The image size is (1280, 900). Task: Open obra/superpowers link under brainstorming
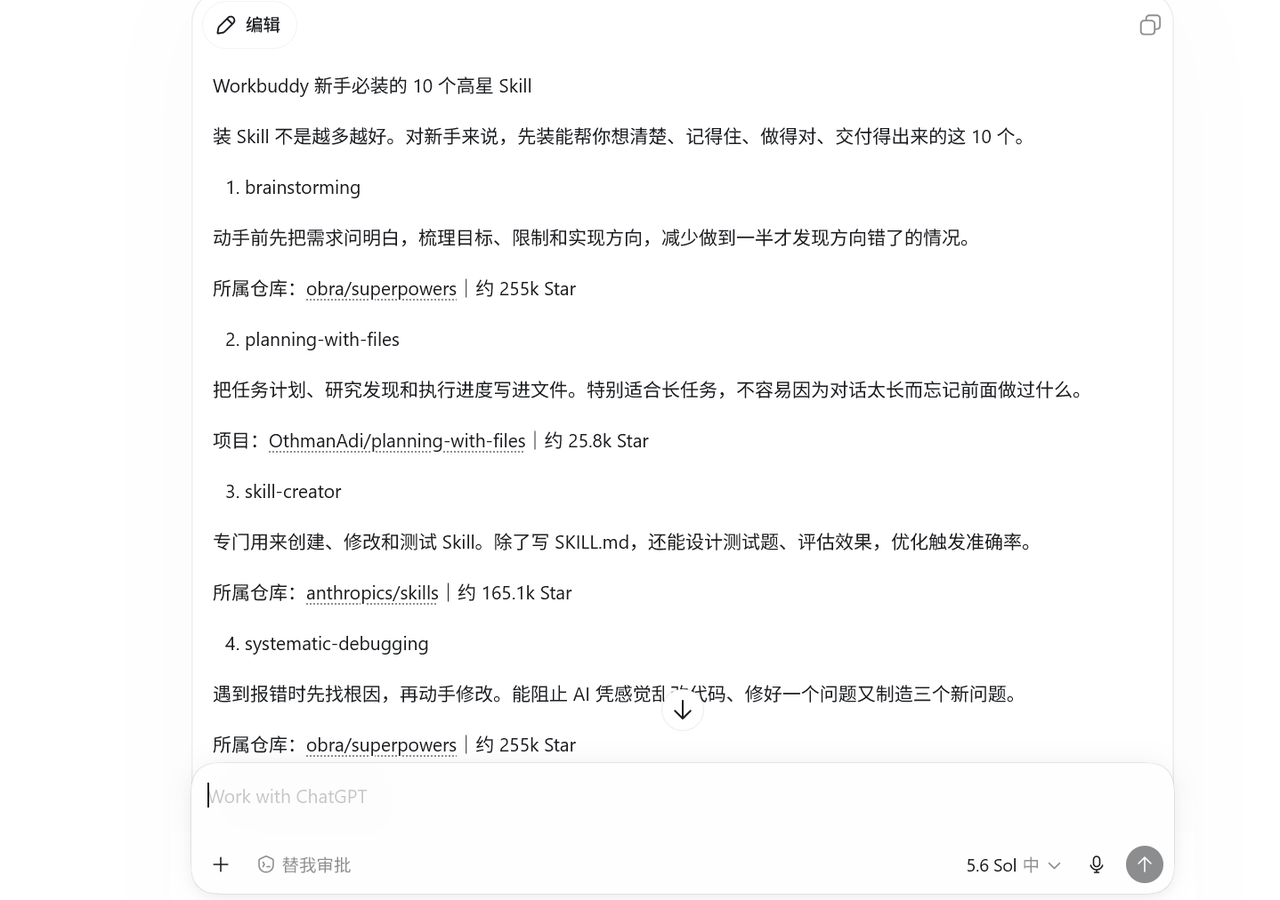[x=381, y=289]
